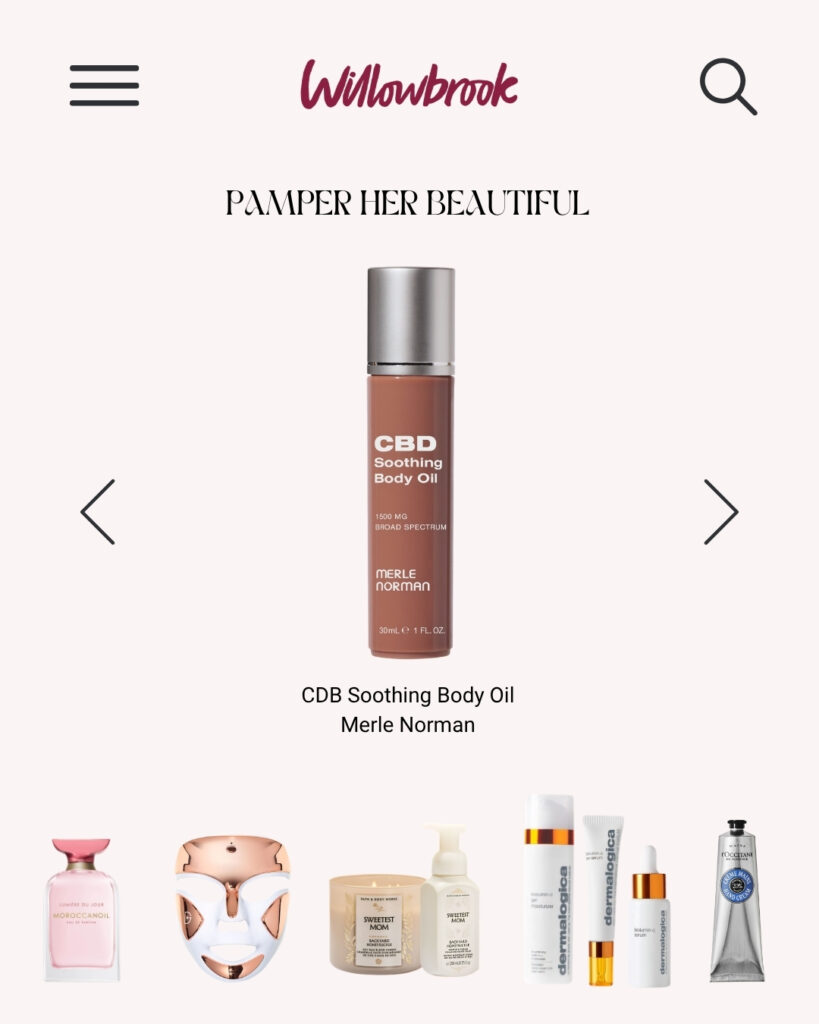Show the previous product in the carousel
819x1024 pixels.
pyautogui.click(x=98, y=512)
